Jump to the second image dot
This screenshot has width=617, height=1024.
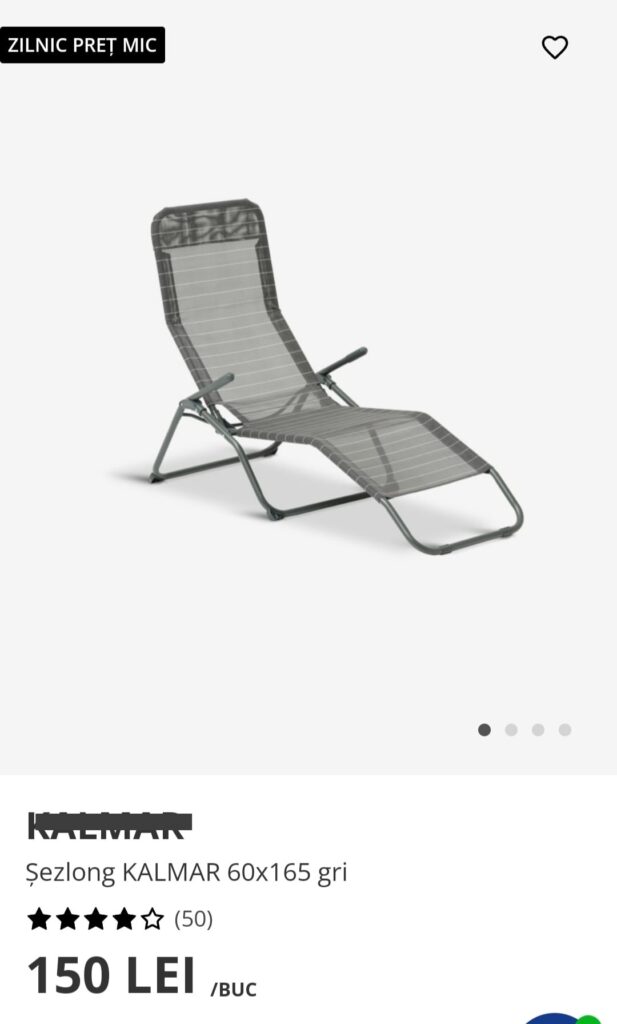click(511, 730)
